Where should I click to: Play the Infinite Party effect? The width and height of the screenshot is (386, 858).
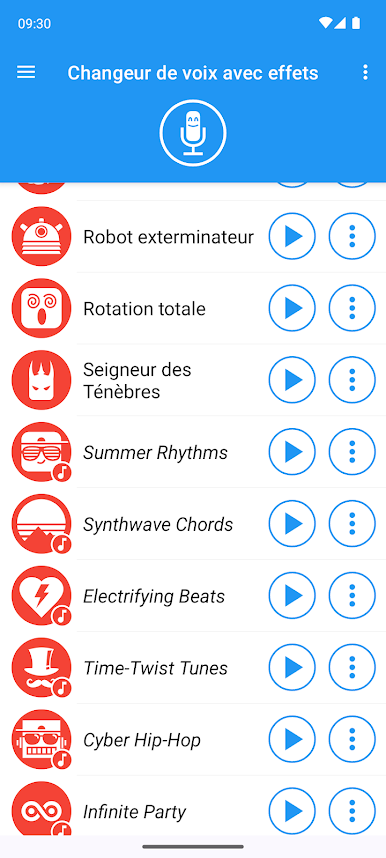click(x=292, y=811)
